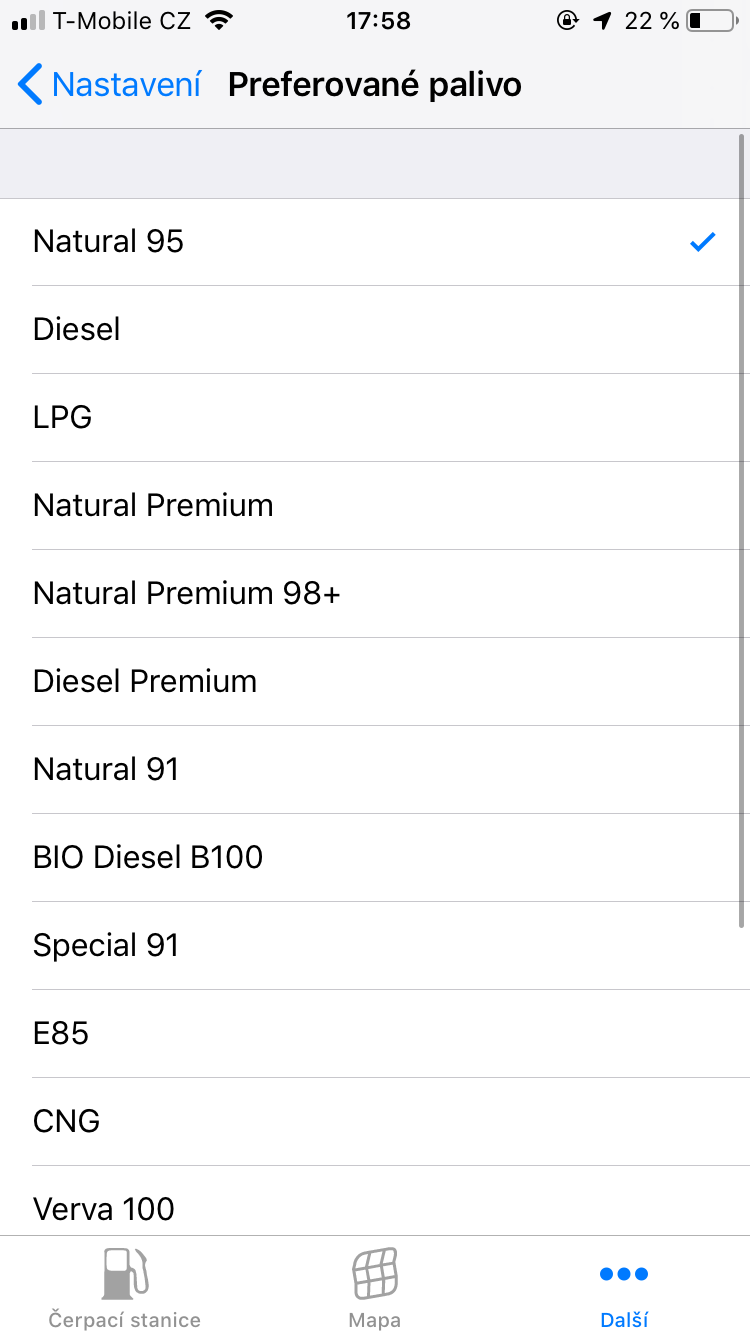Switch to the Čerpací stanice tab

[125, 1286]
